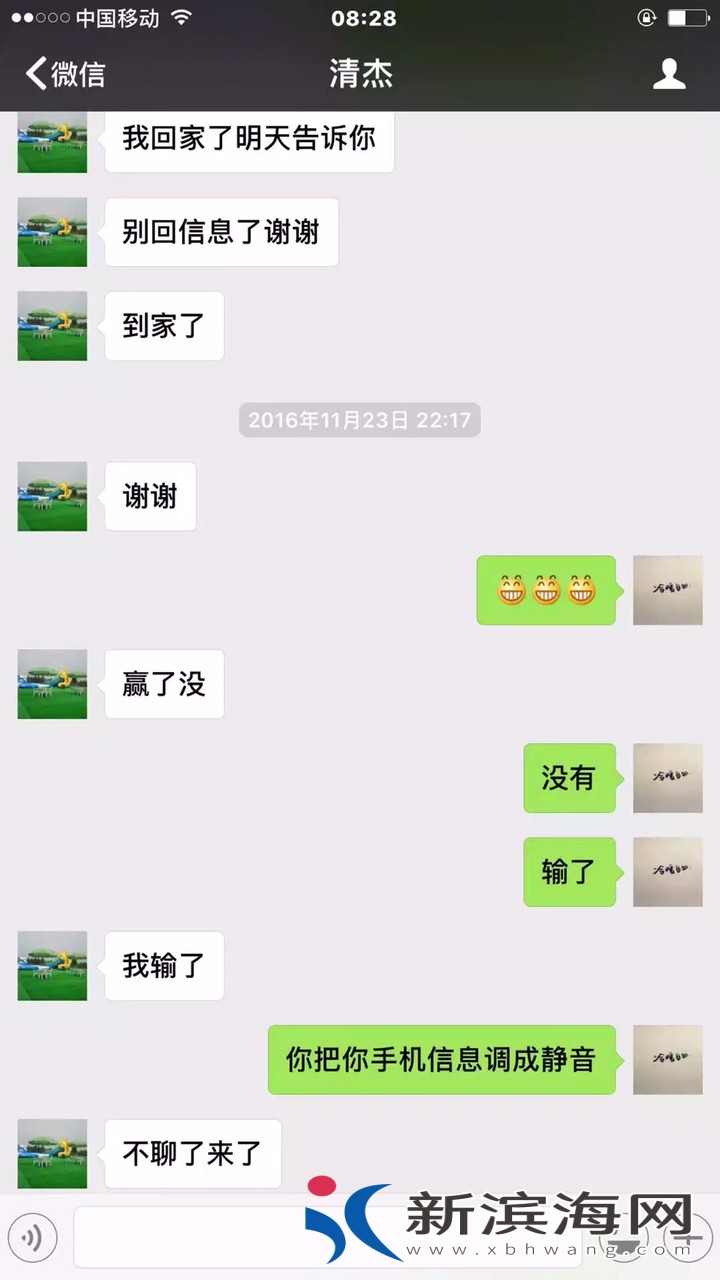Image resolution: width=720 pixels, height=1280 pixels.
Task: Switch to voice message input
Action: pos(33,1239)
